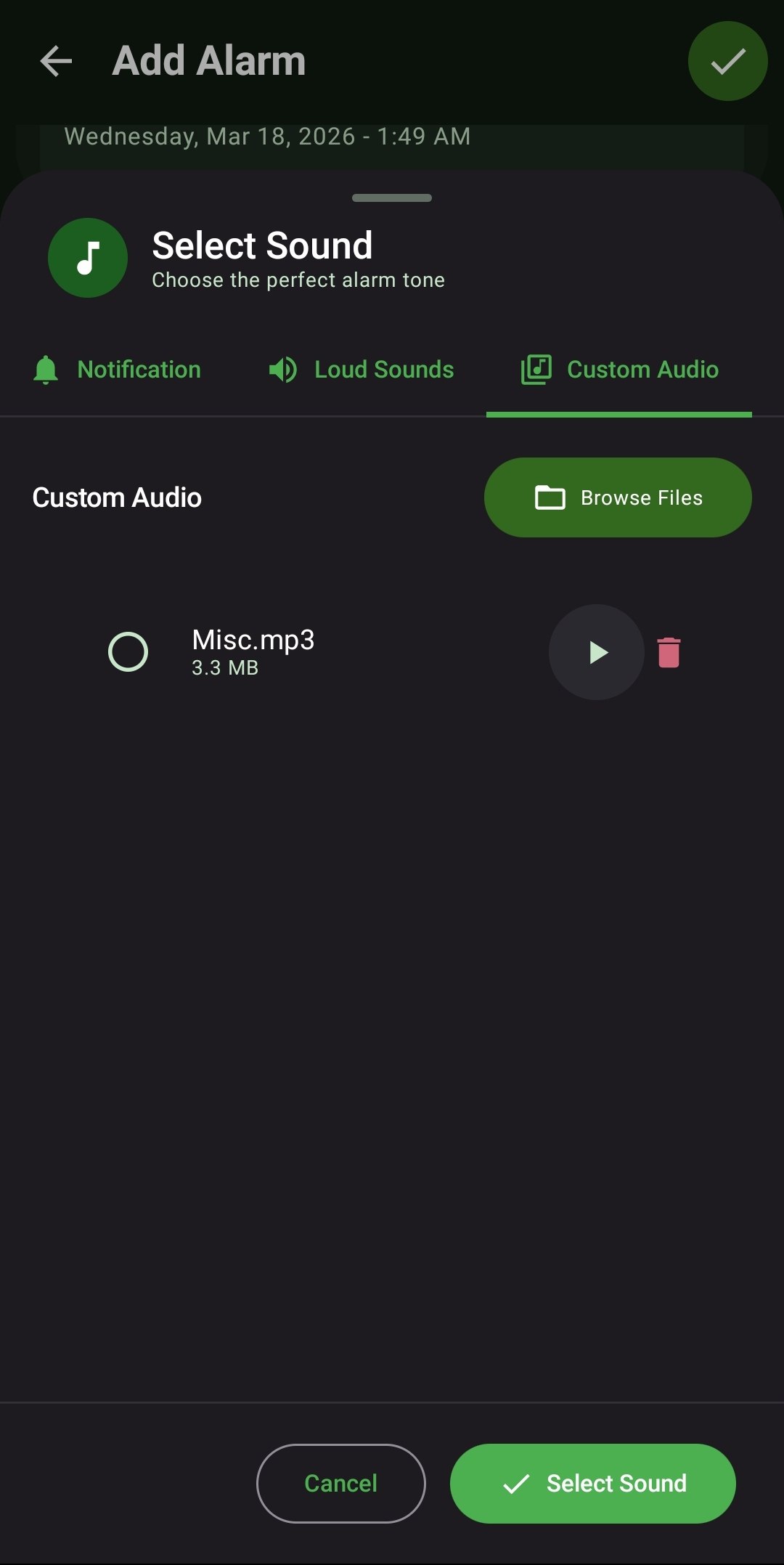Cancel the sound selection
This screenshot has height=1565, width=784.
(x=340, y=1483)
